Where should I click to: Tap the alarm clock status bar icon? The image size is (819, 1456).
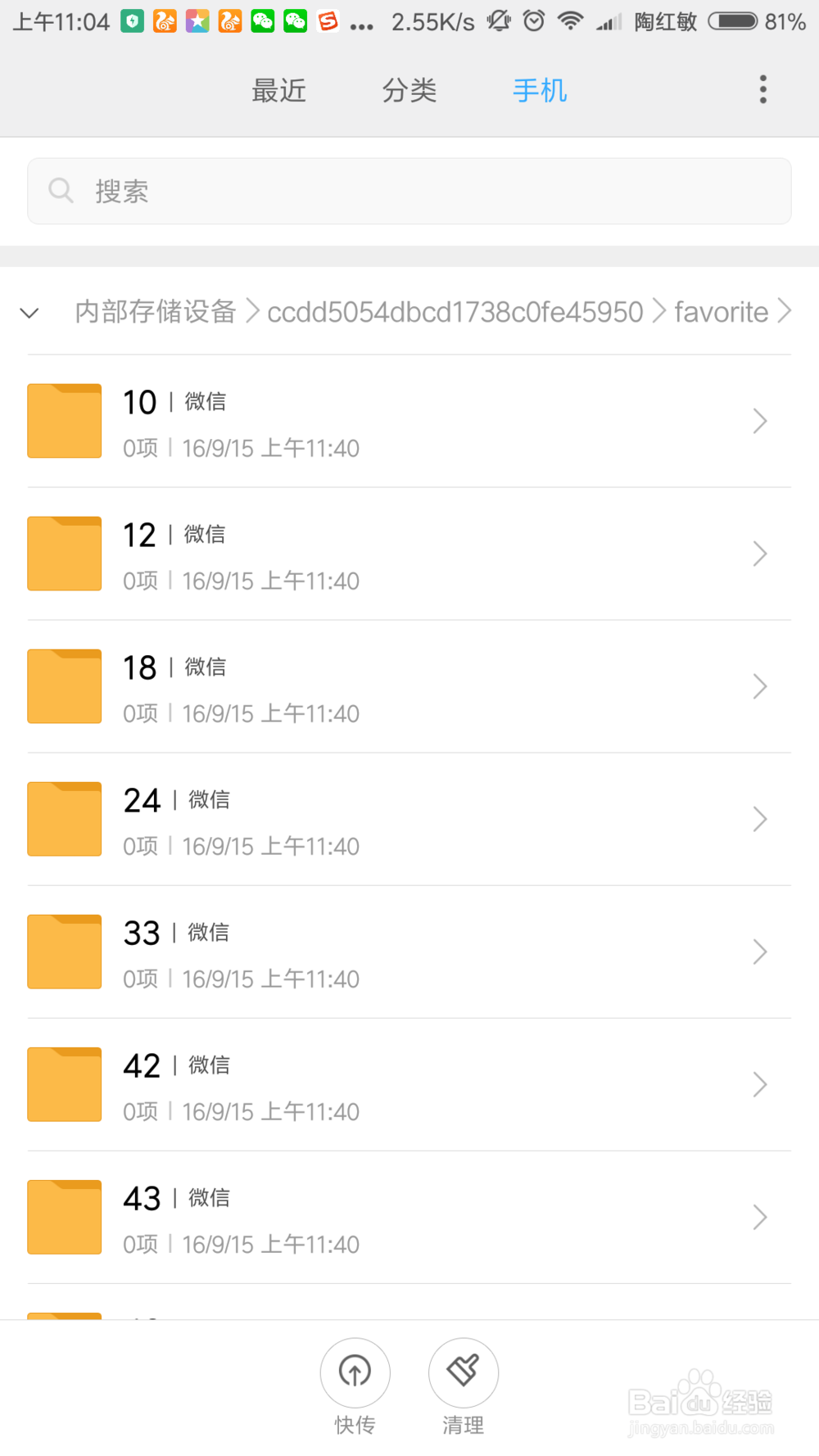pos(533,21)
